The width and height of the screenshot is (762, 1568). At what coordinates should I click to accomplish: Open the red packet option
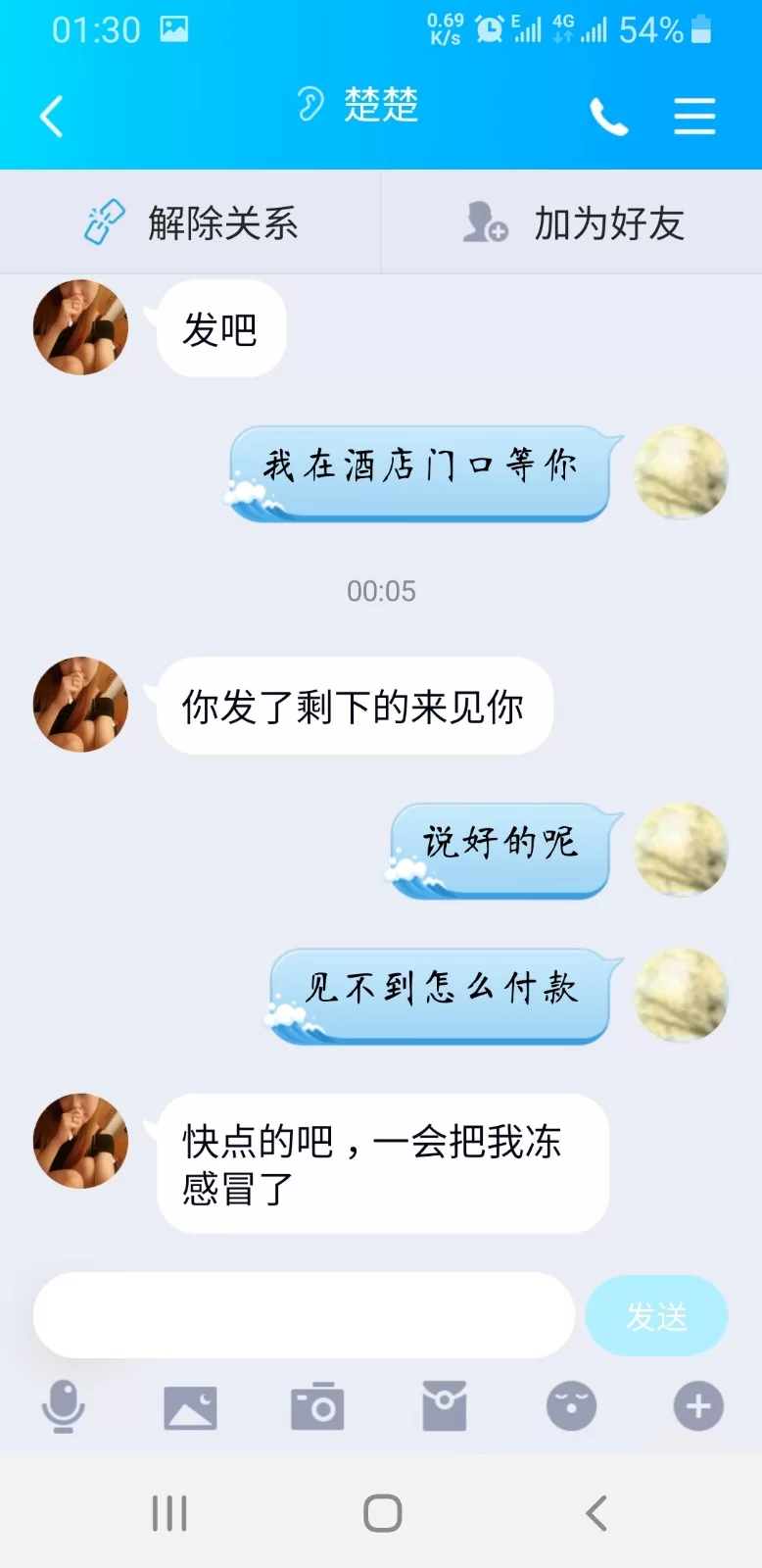444,1407
